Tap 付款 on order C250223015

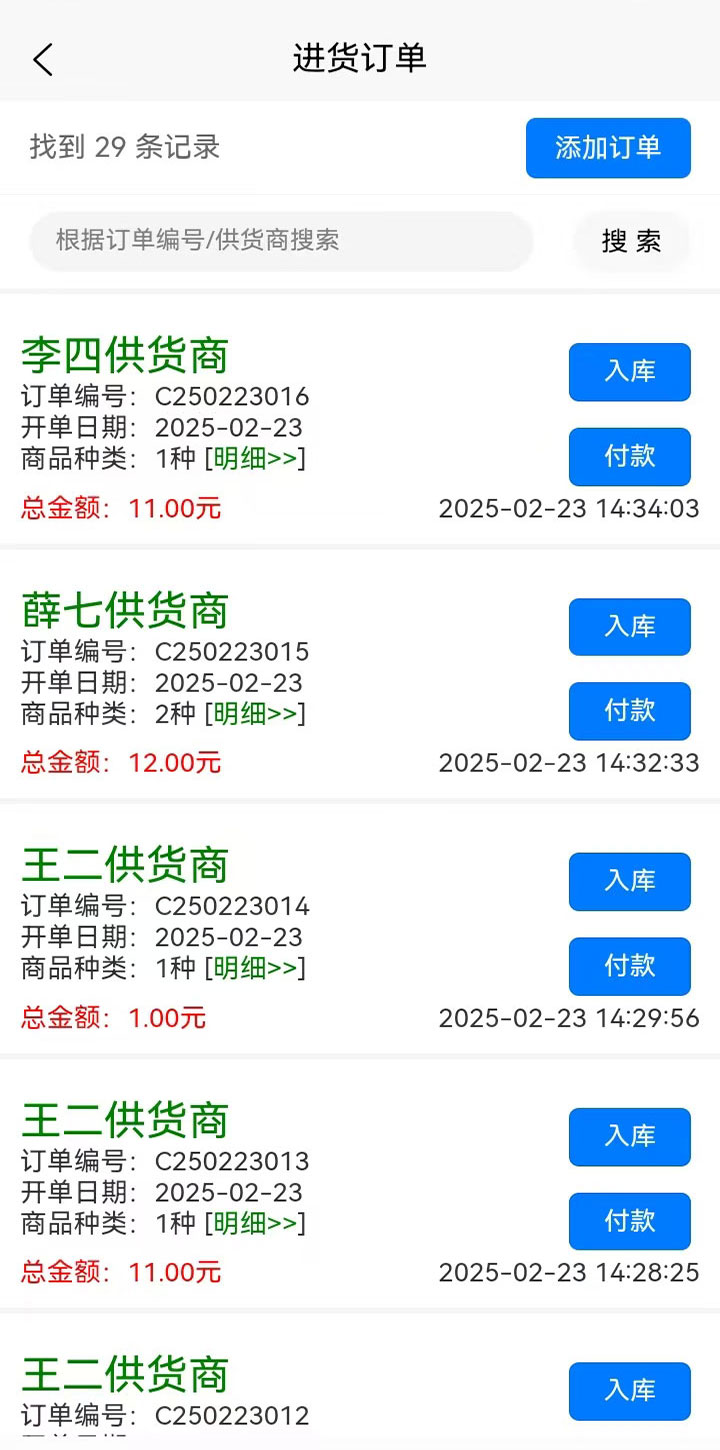(x=629, y=711)
